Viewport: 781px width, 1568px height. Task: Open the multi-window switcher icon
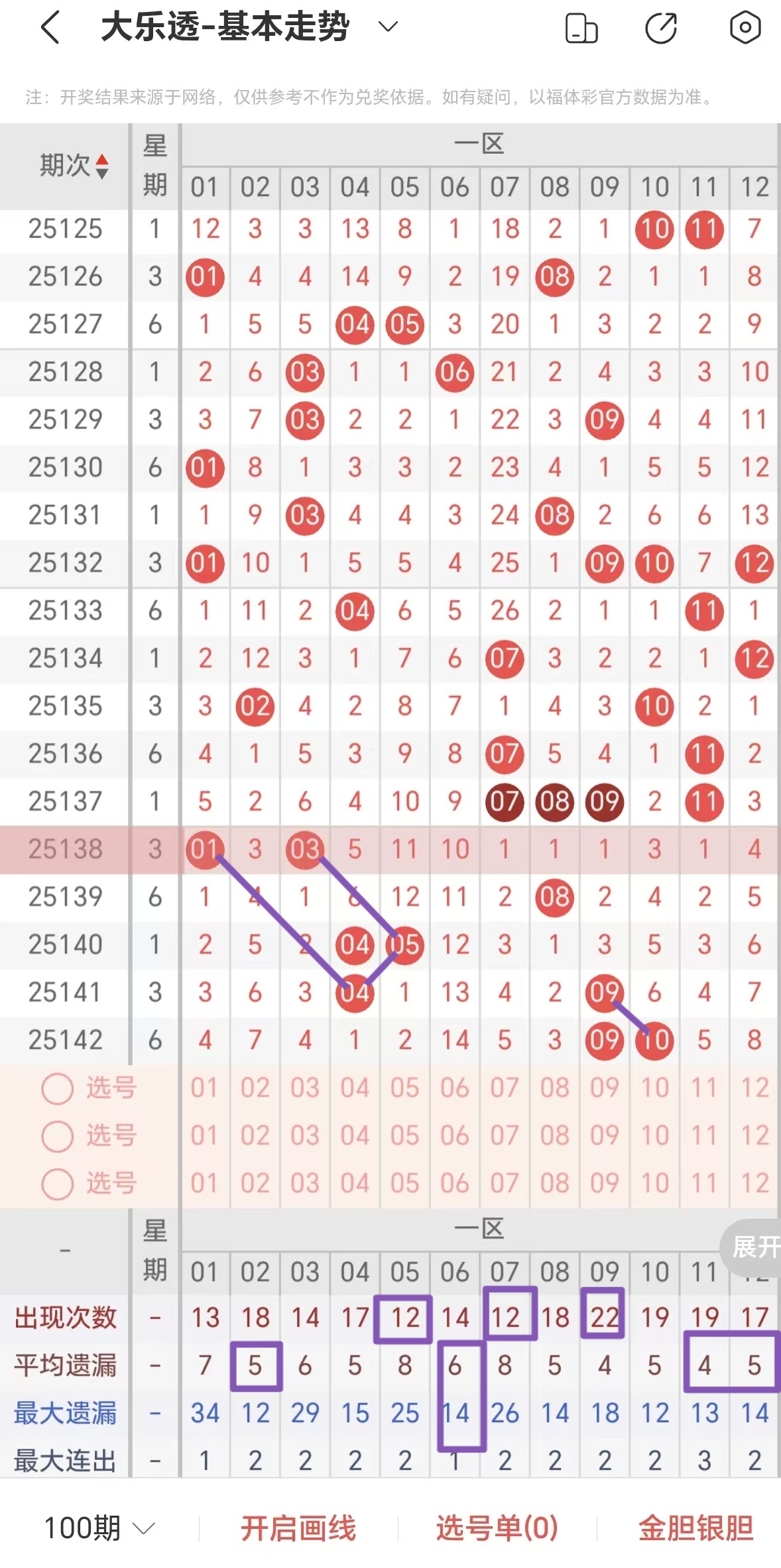[x=582, y=28]
